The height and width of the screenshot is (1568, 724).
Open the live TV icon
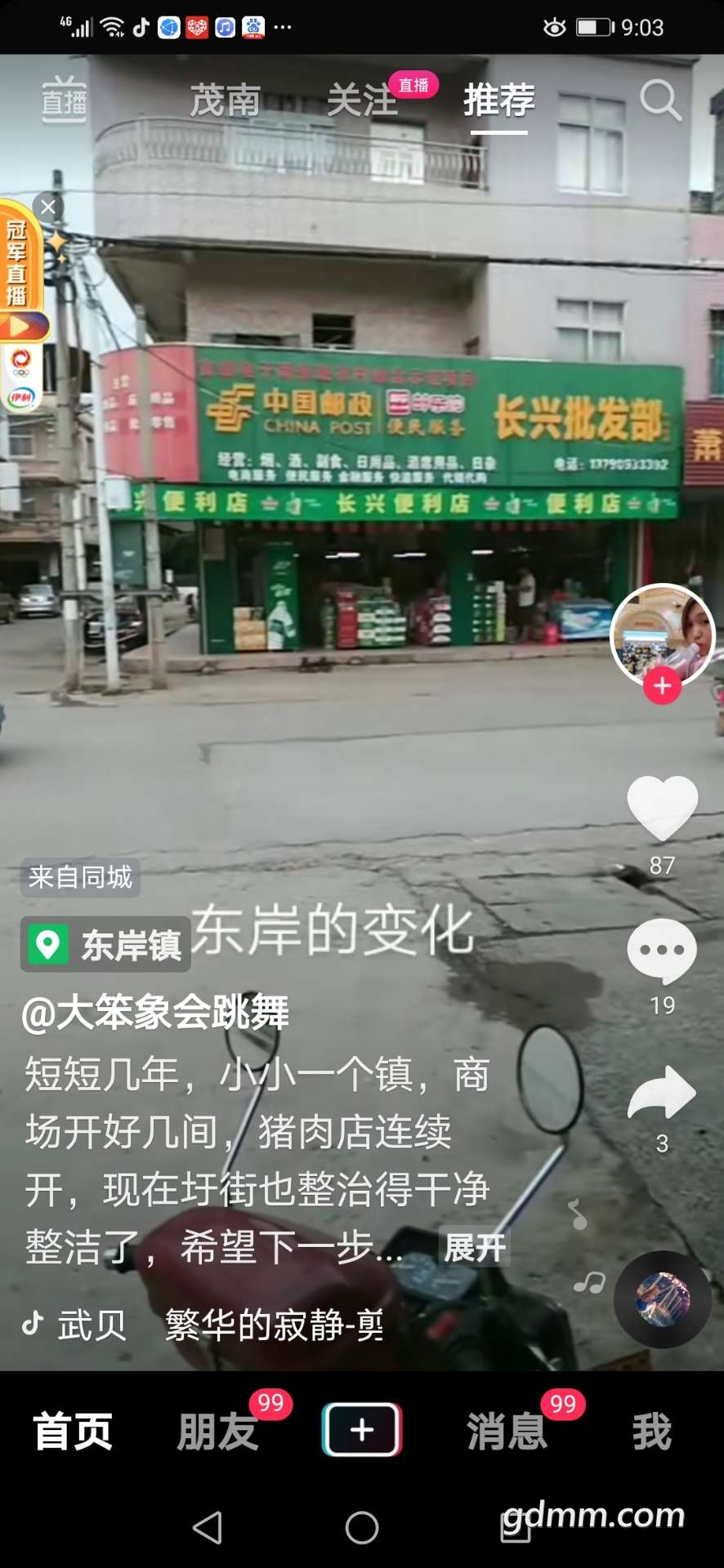click(x=64, y=100)
